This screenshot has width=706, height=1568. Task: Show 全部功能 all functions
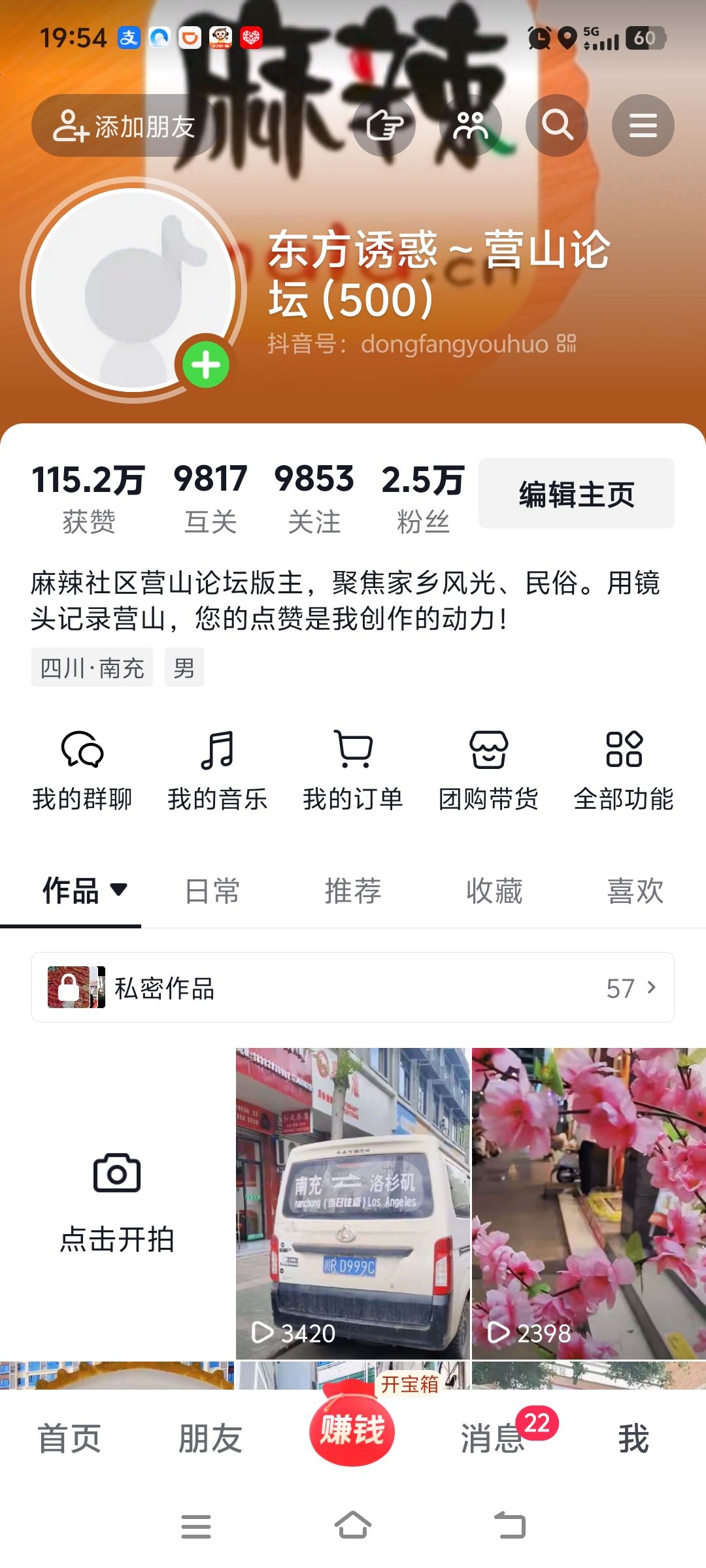(624, 771)
